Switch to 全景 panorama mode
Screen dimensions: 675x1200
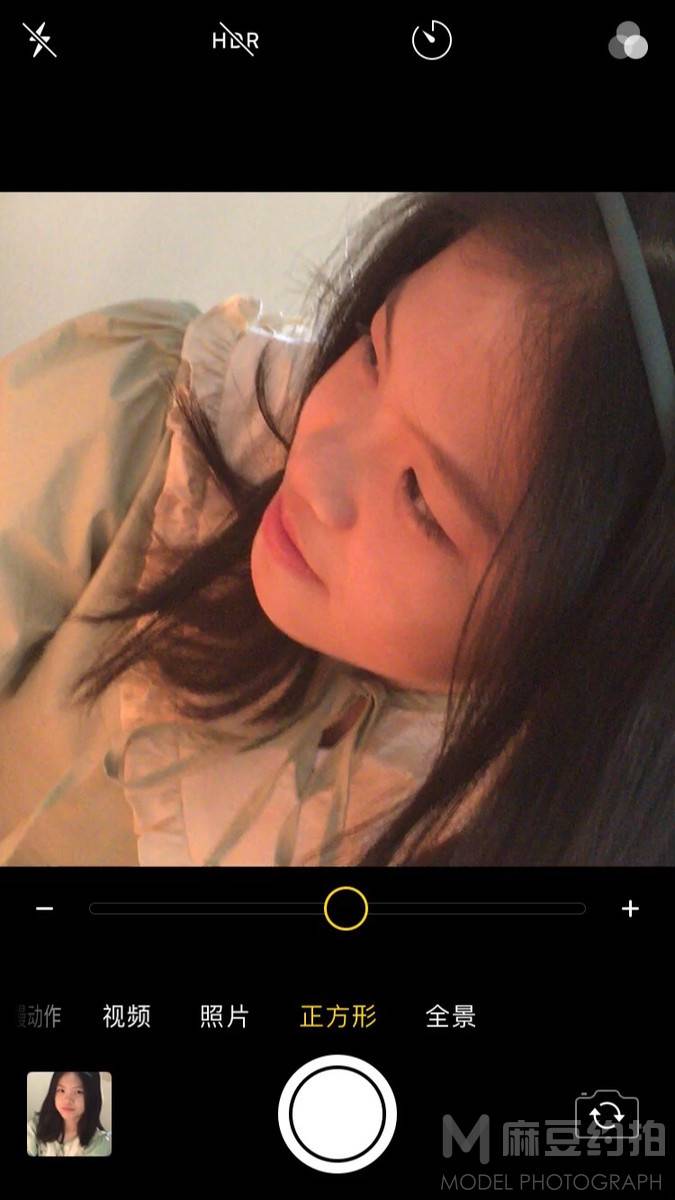[x=451, y=1017]
